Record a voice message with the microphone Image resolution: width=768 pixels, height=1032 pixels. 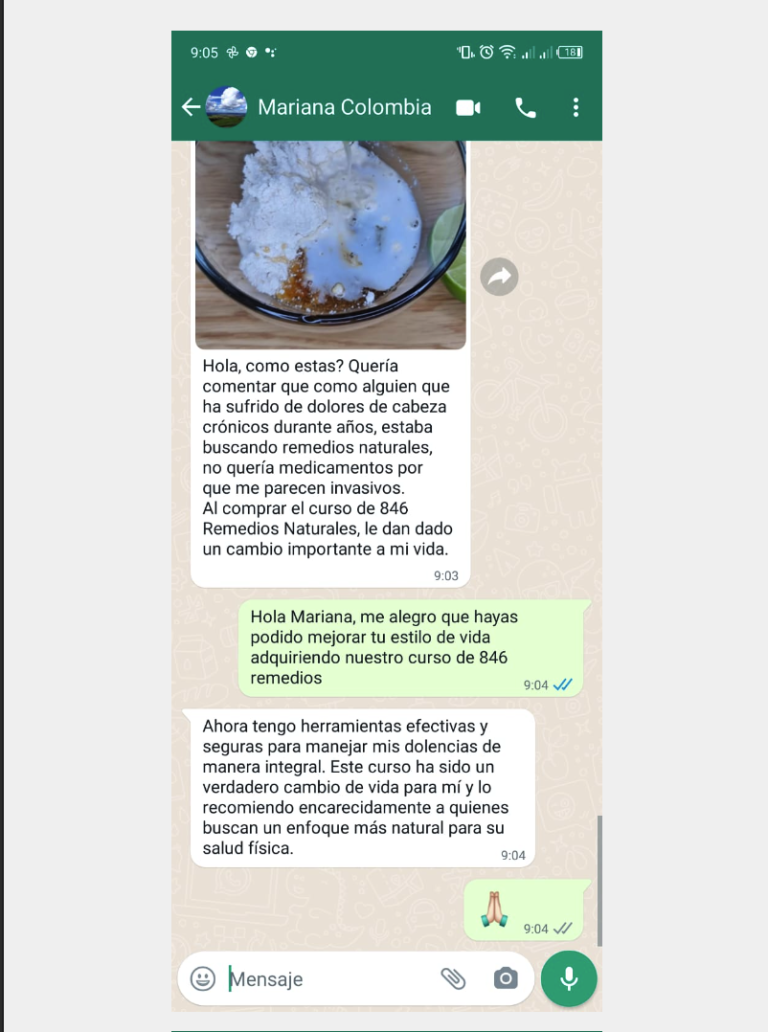click(569, 978)
